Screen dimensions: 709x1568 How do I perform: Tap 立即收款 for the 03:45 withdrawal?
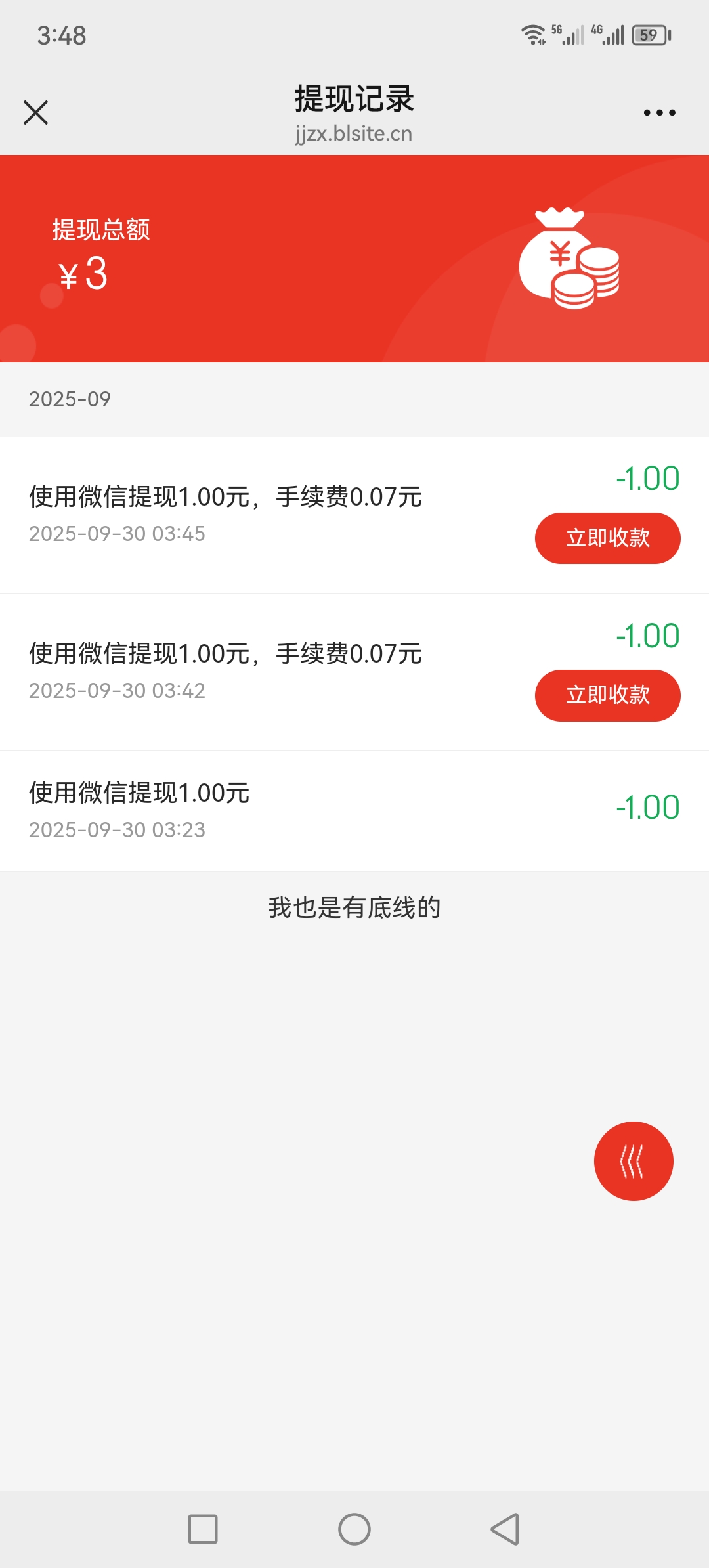pos(607,538)
